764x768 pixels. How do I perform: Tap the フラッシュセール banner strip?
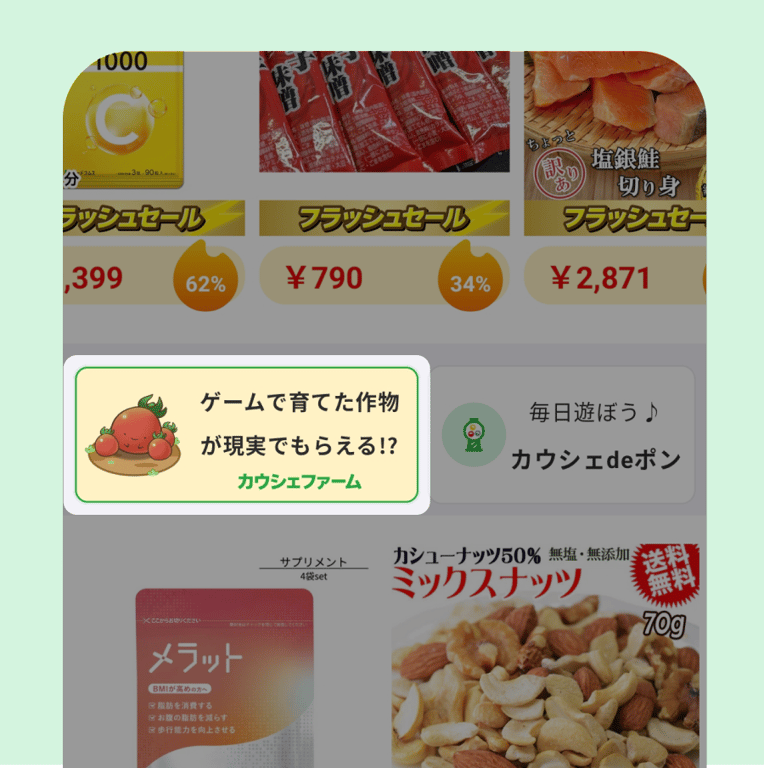tap(383, 216)
